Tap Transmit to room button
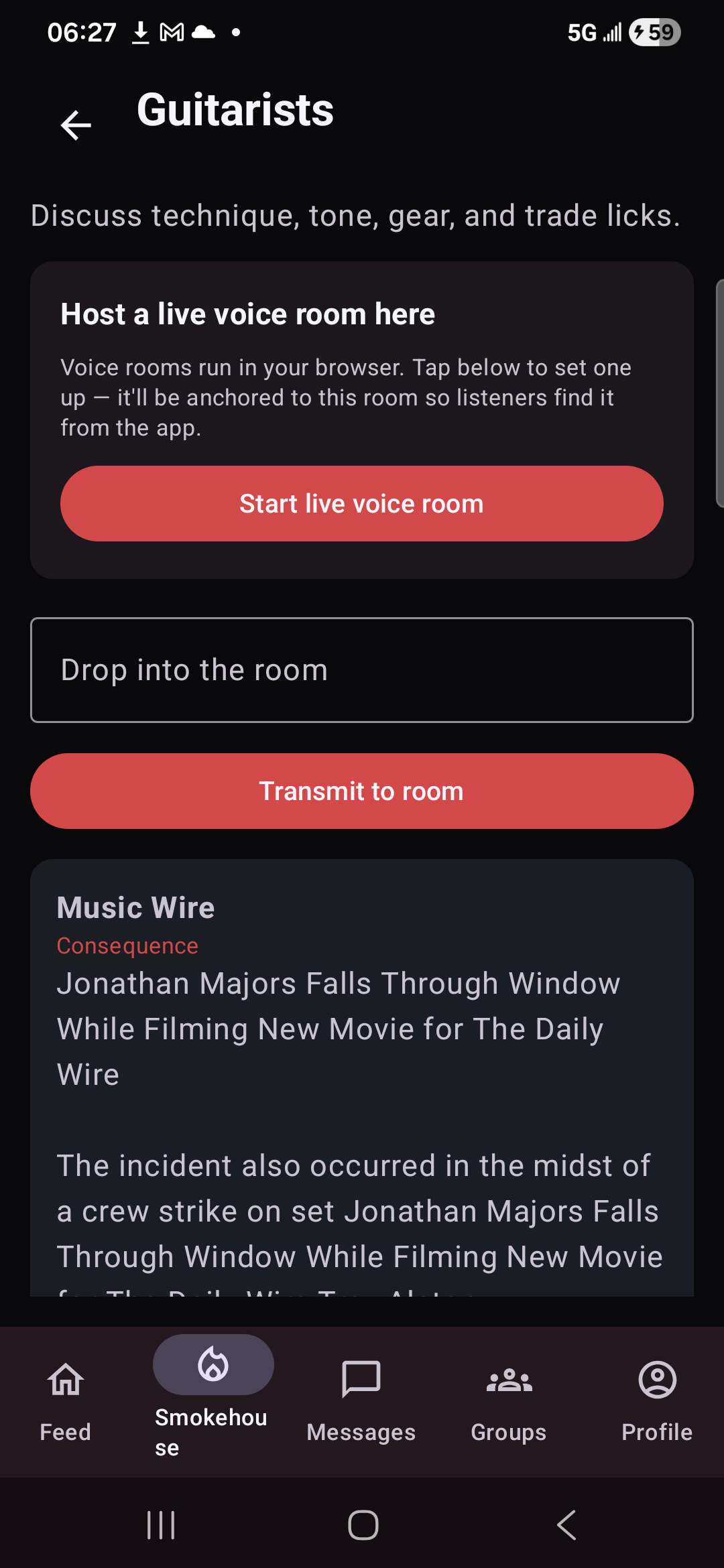The height and width of the screenshot is (1568, 724). point(362,791)
